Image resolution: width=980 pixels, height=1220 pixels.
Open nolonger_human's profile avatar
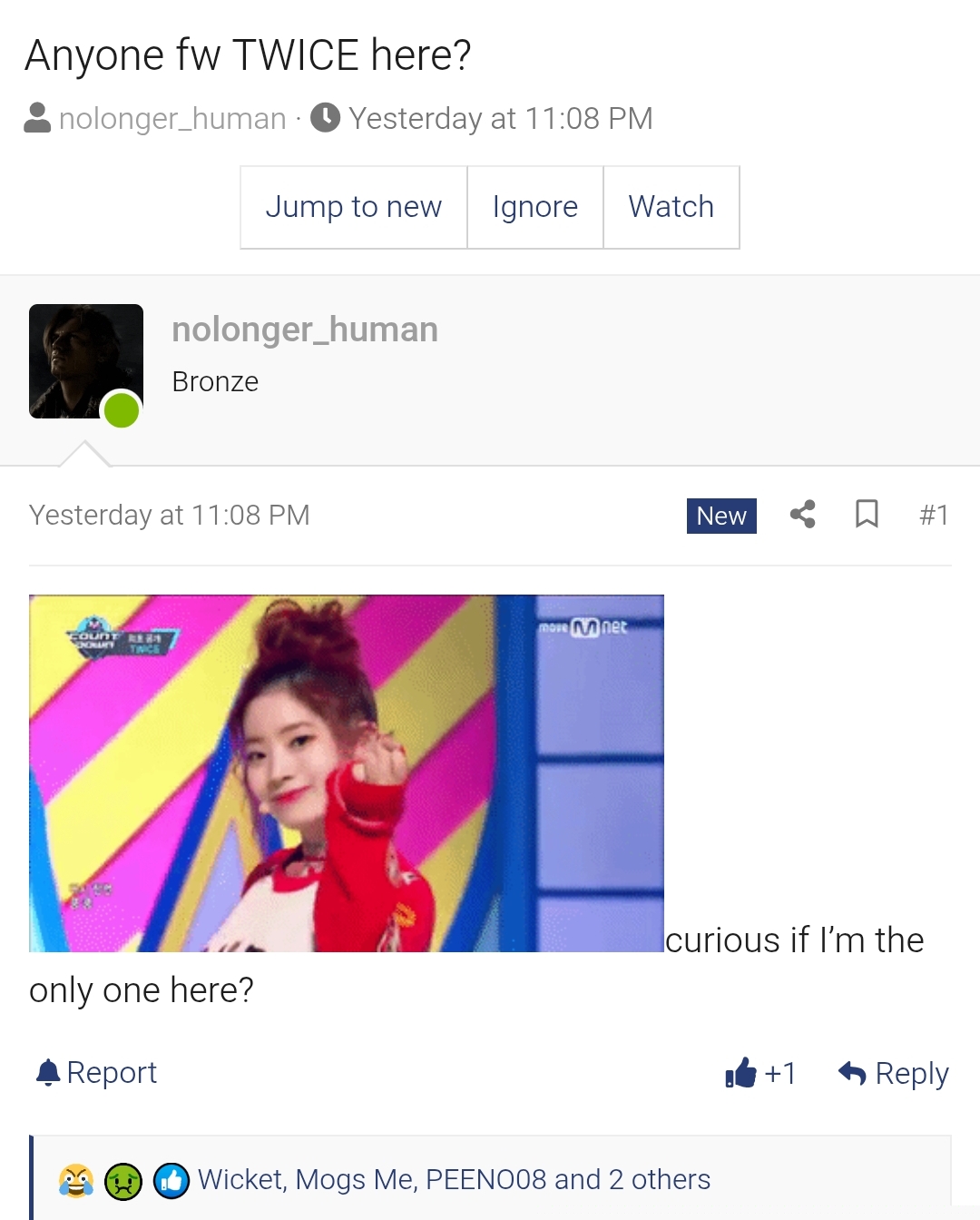86,361
